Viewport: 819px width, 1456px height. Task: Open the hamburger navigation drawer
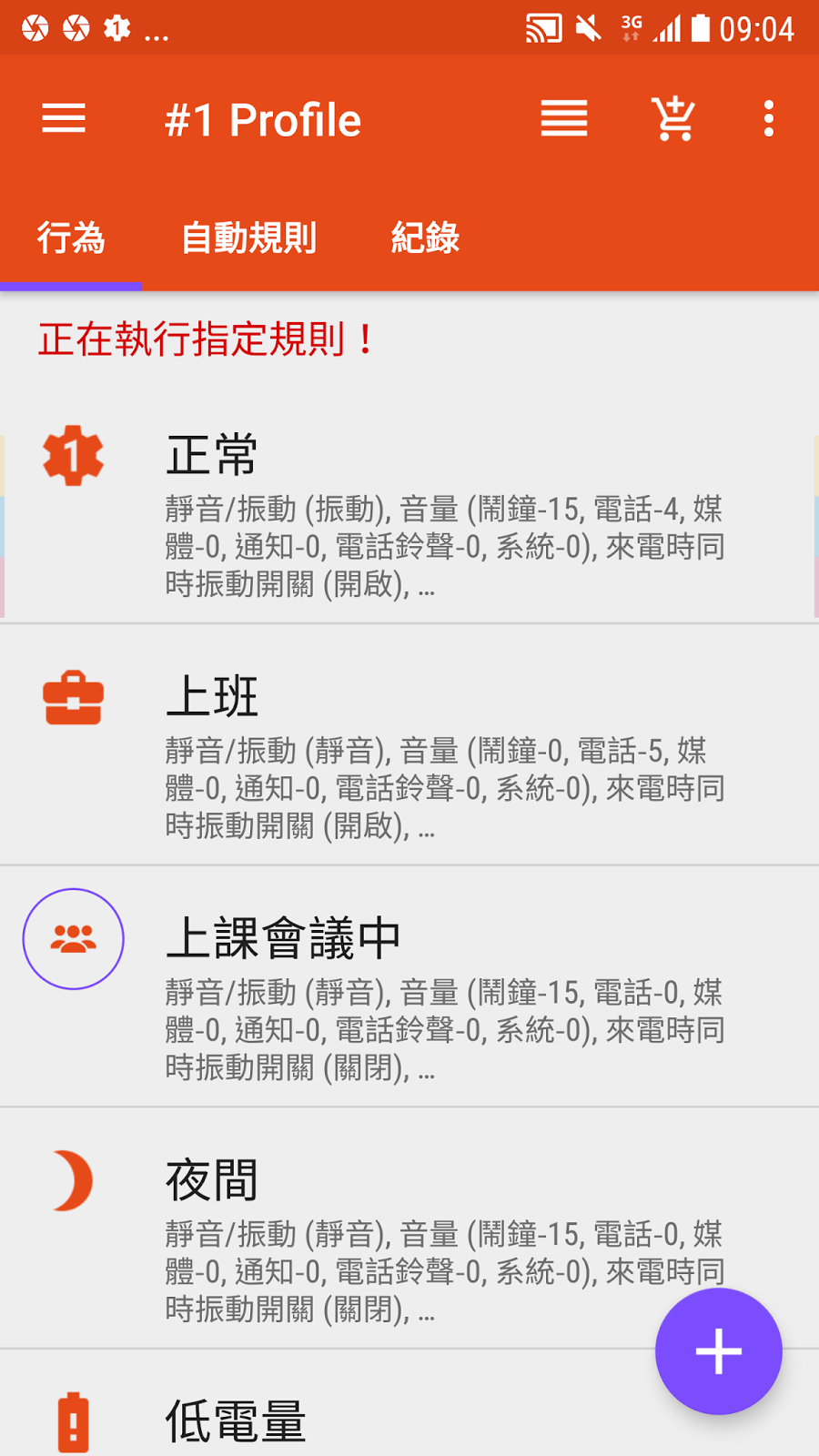click(64, 119)
